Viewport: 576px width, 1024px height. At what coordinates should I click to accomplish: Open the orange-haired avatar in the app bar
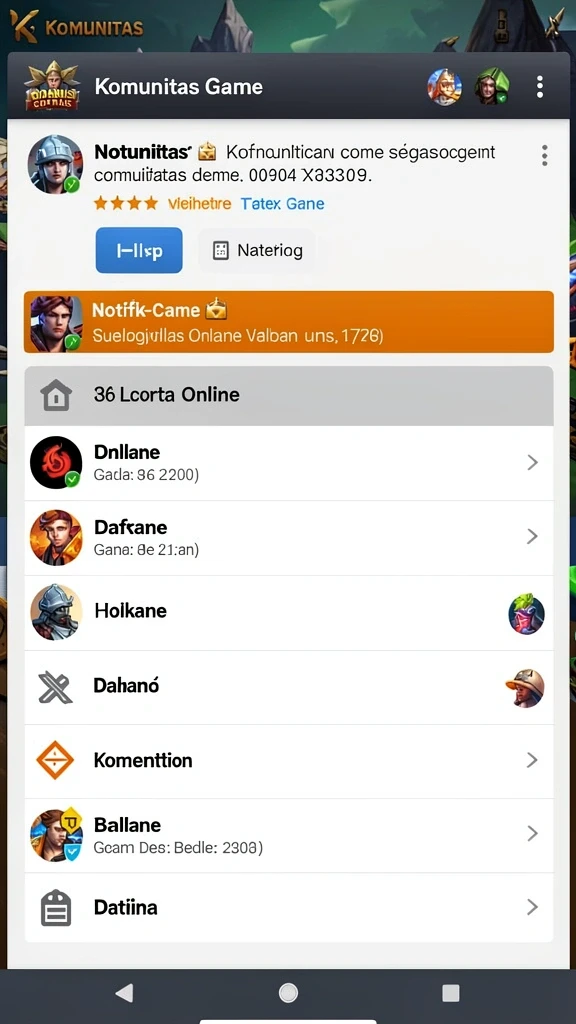pyautogui.click(x=445, y=87)
